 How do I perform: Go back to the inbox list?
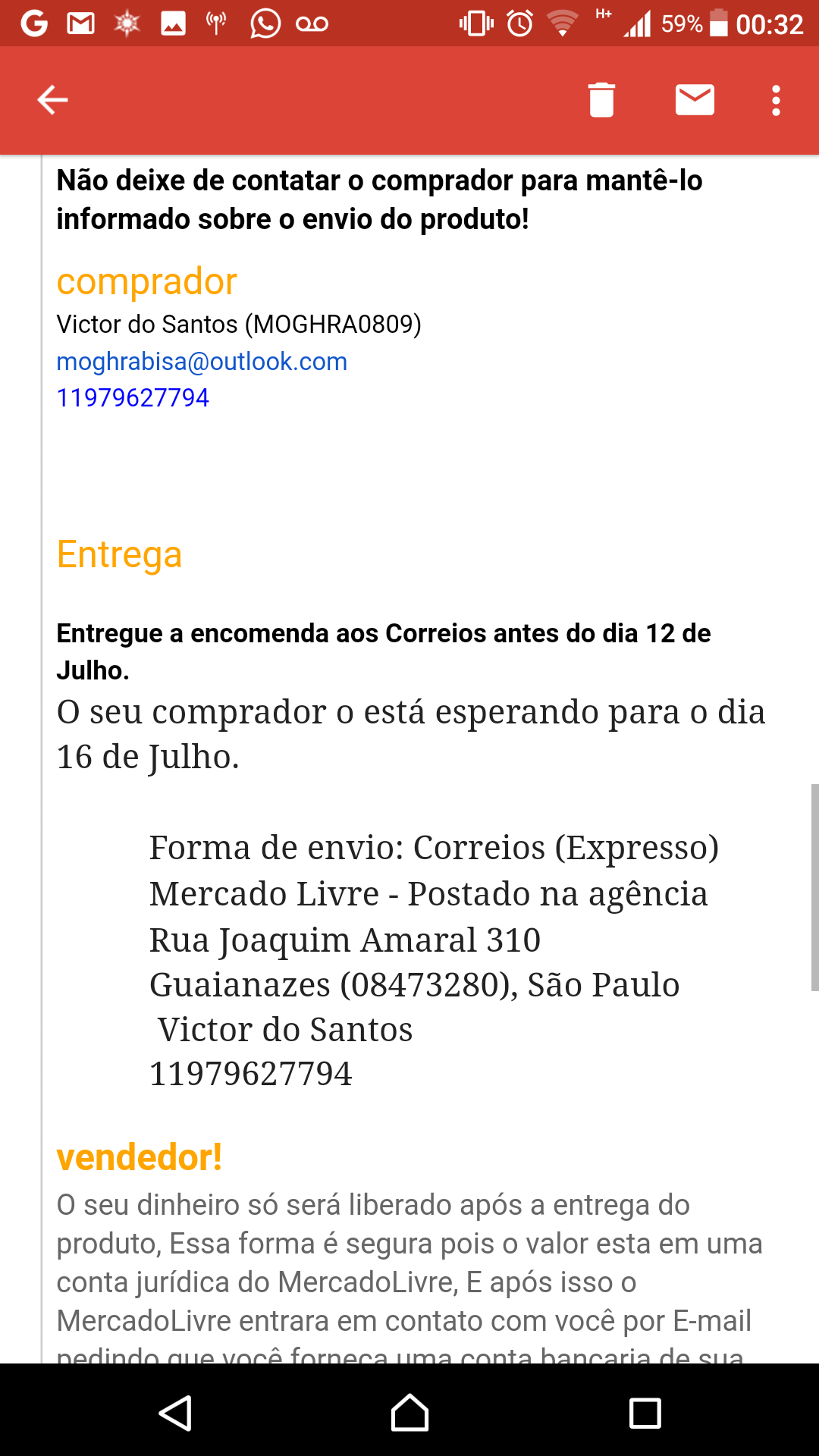click(x=53, y=100)
